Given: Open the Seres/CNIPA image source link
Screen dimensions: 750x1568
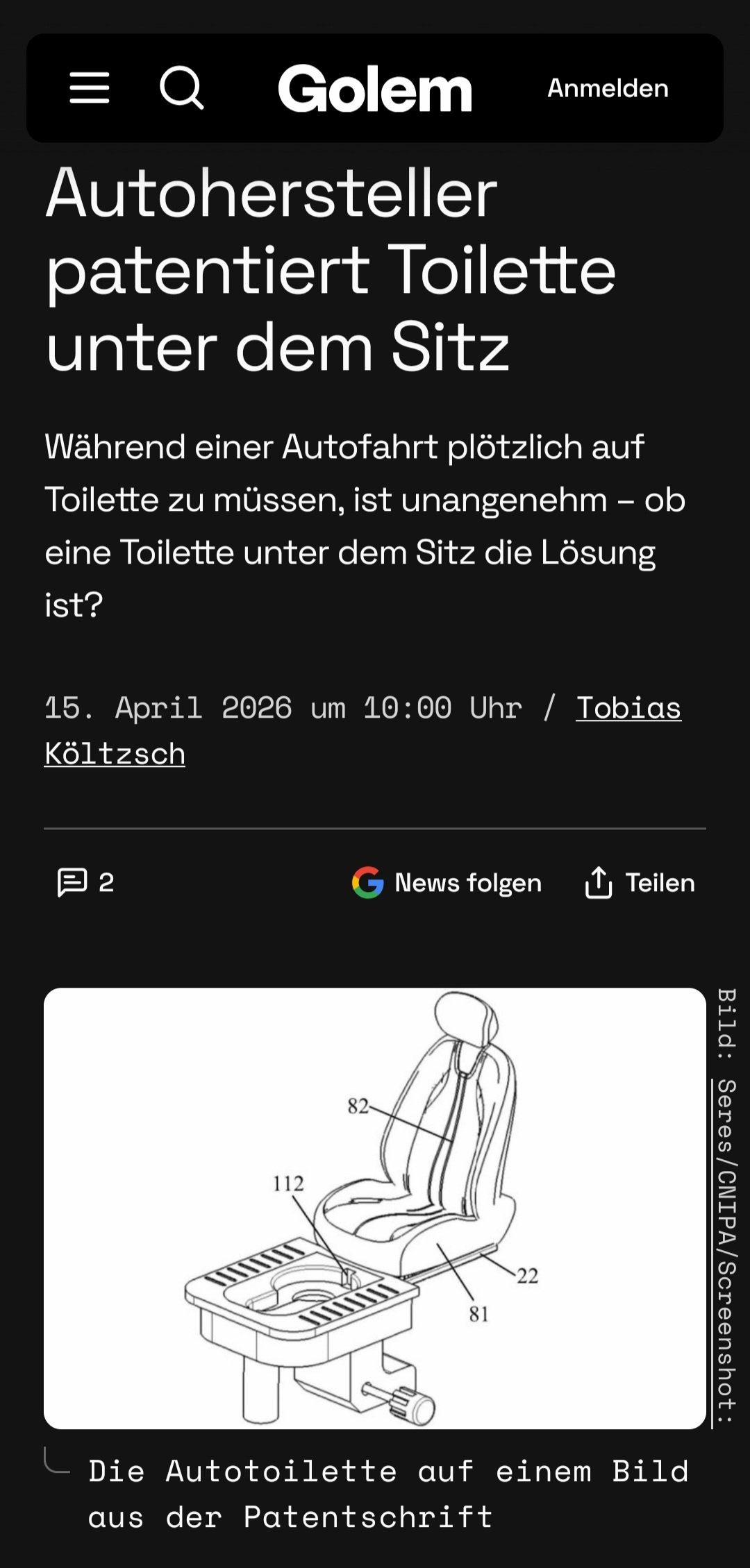Looking at the screenshot, I should click(x=726, y=1249).
